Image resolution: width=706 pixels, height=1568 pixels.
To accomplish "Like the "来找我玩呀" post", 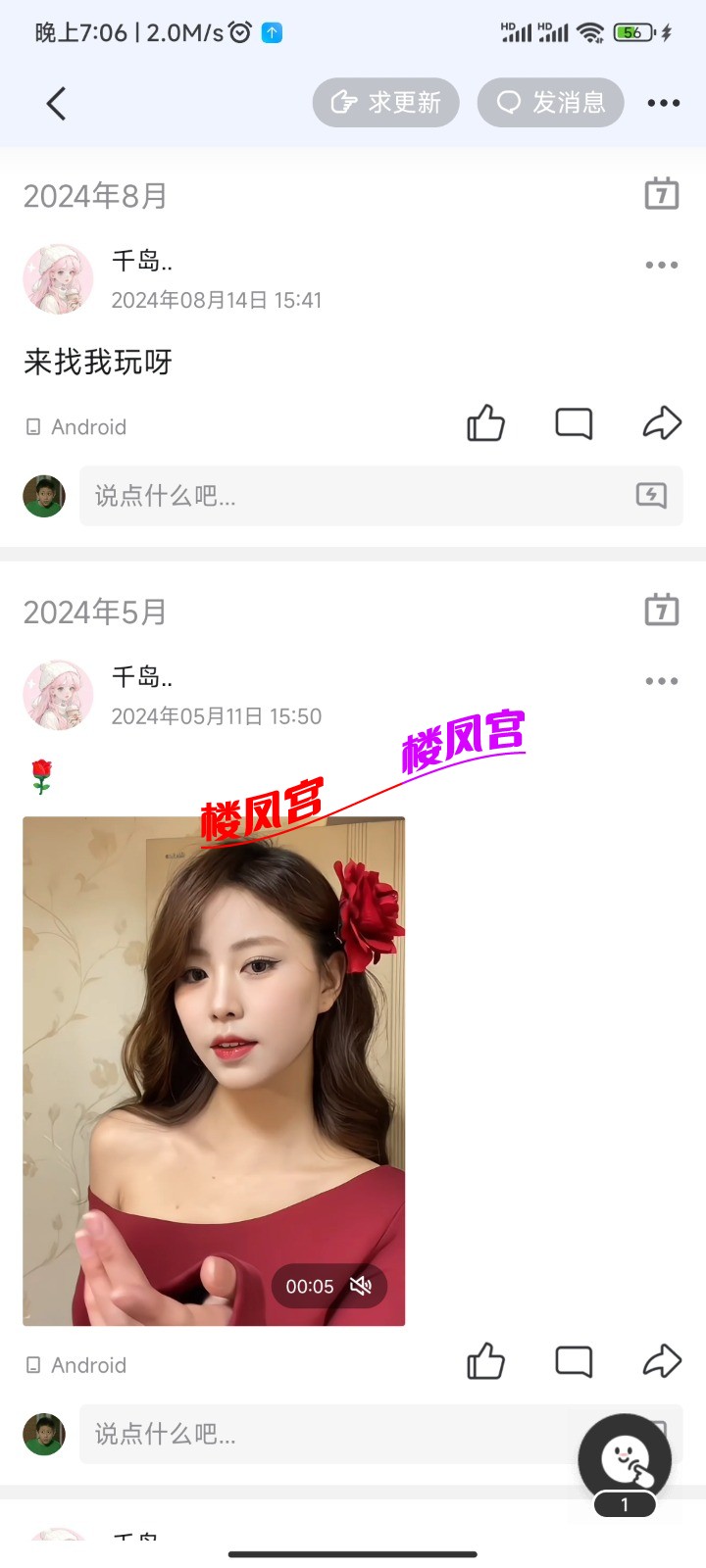I will click(485, 423).
